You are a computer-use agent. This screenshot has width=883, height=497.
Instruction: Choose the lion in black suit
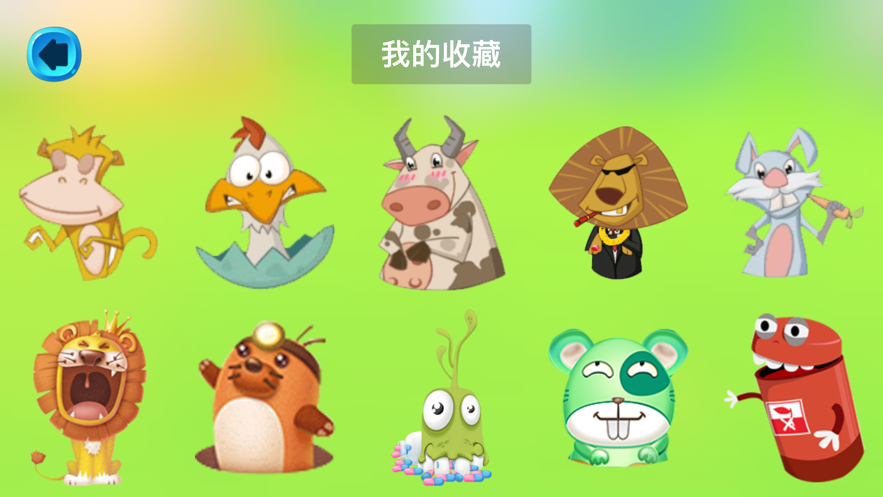pyautogui.click(x=618, y=204)
